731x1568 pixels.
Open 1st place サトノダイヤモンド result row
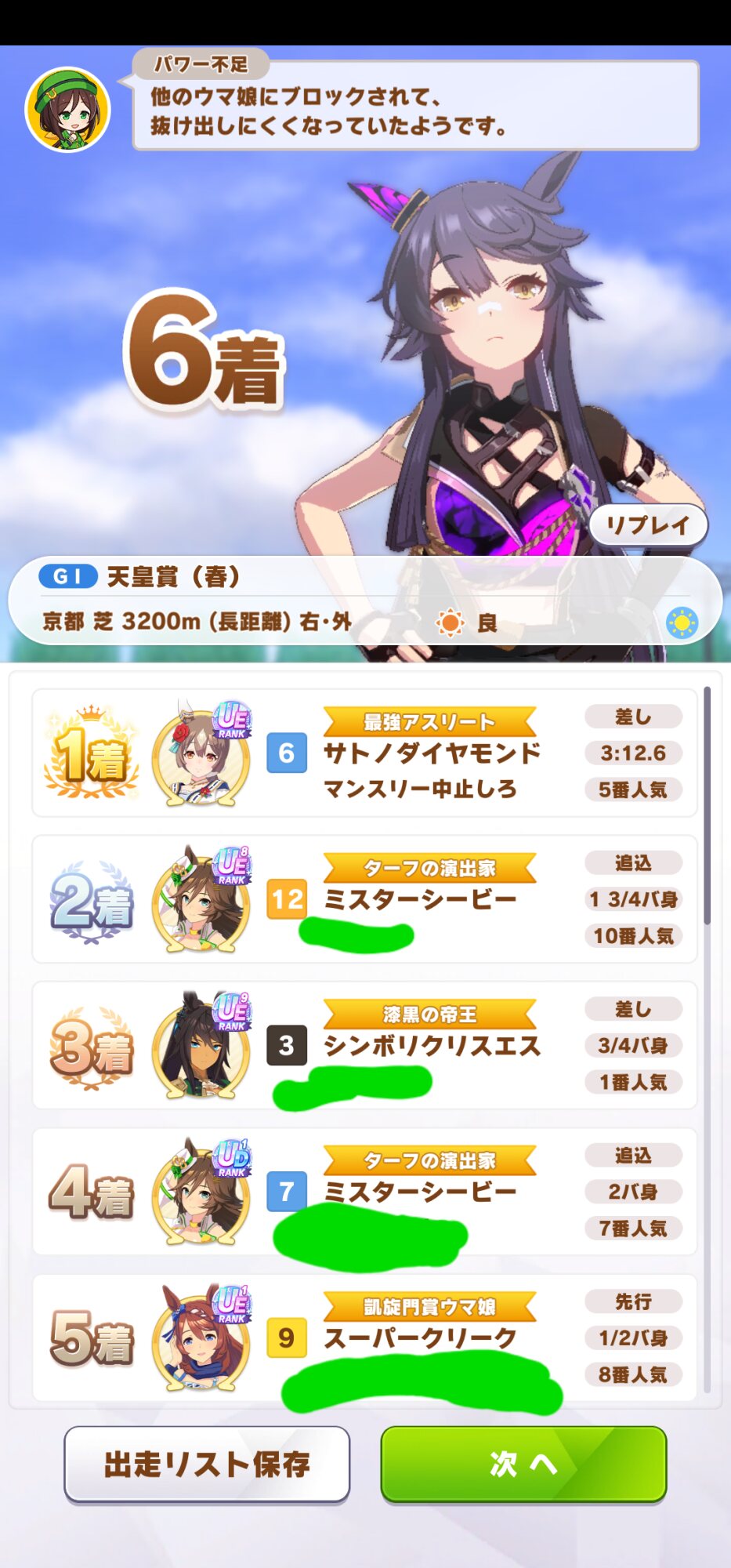364,753
